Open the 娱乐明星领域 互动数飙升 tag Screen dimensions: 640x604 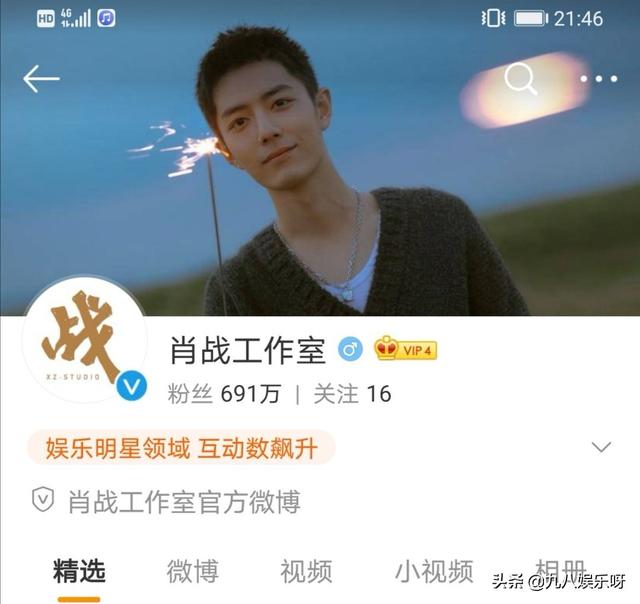point(181,448)
